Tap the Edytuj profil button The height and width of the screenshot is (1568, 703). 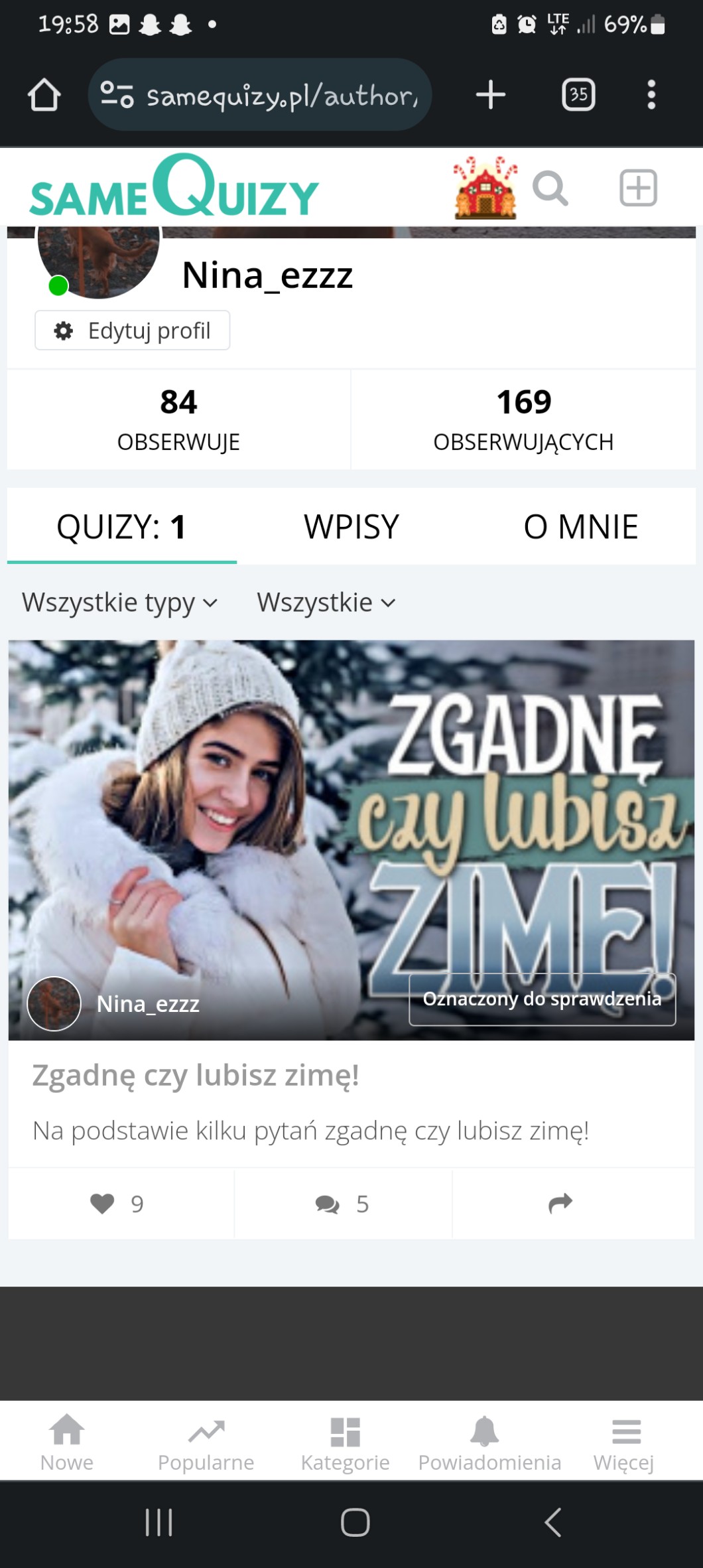(x=133, y=330)
